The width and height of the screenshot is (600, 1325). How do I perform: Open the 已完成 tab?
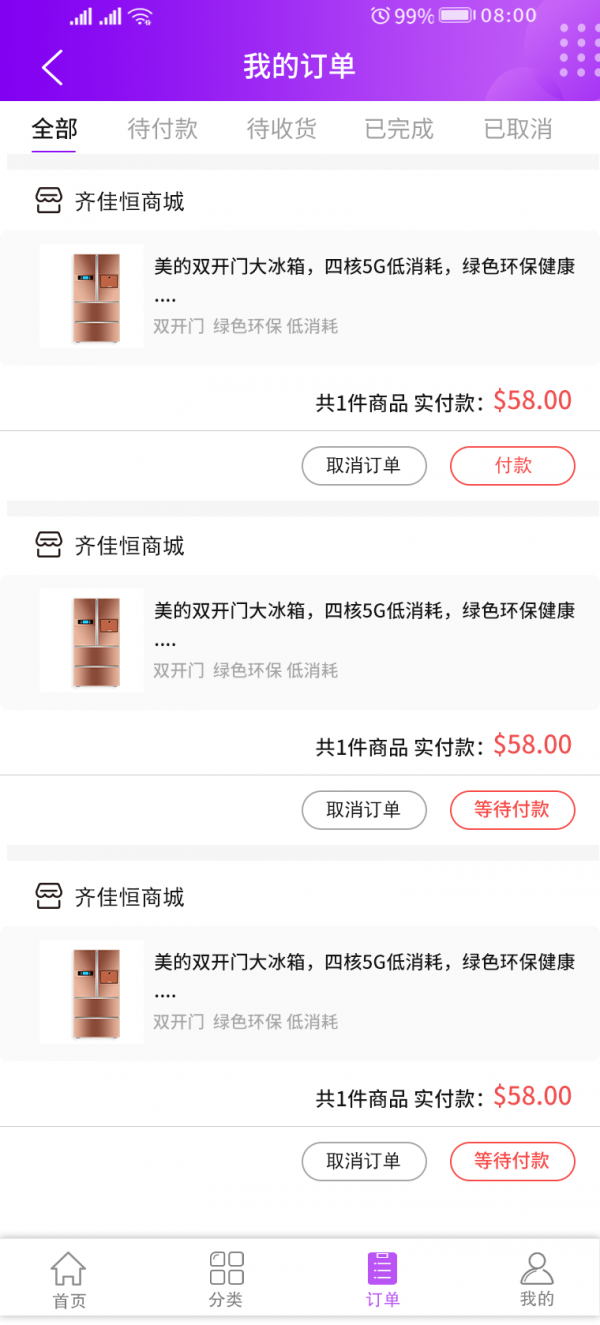coord(399,129)
